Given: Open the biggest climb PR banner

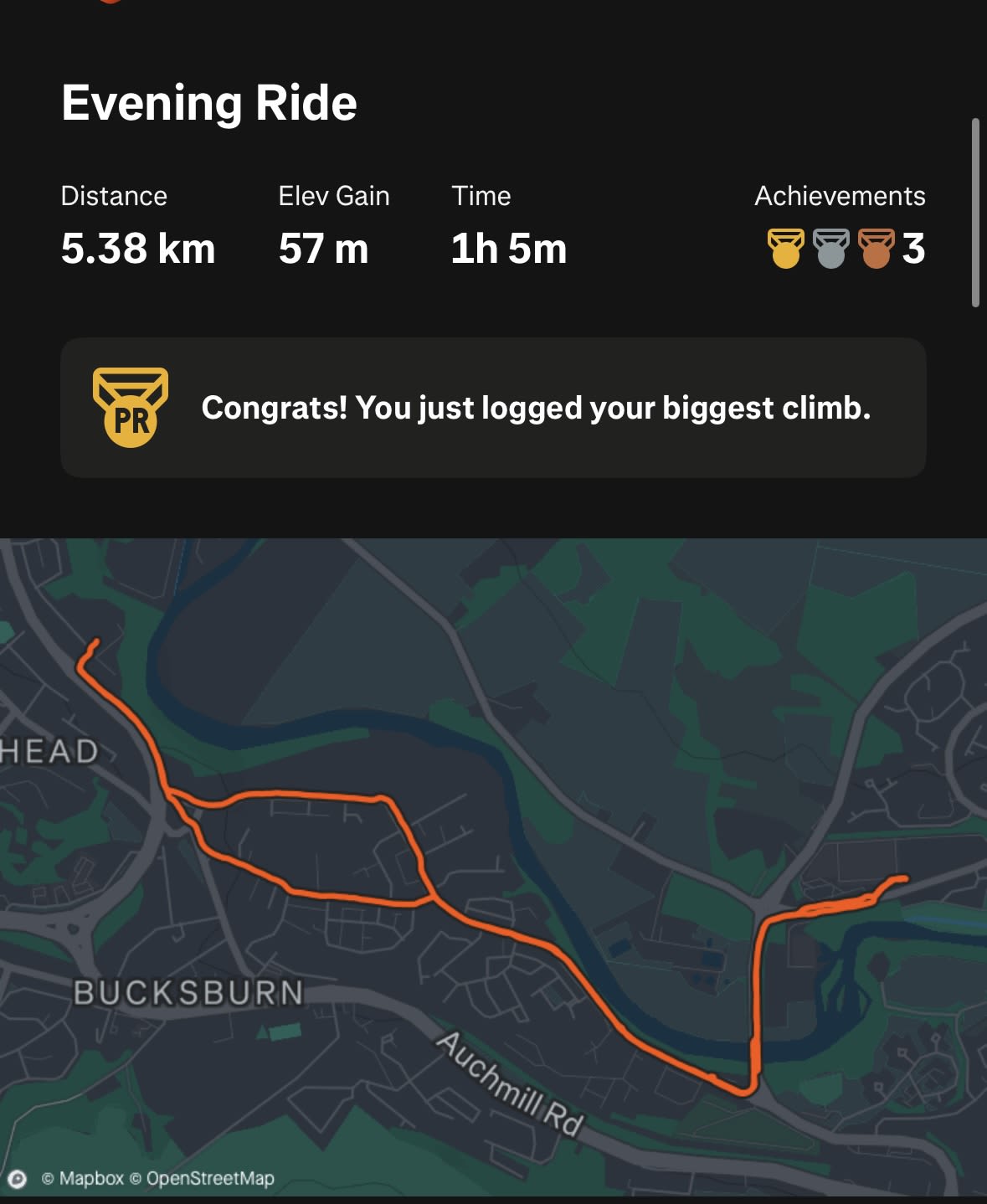Looking at the screenshot, I should click(493, 408).
